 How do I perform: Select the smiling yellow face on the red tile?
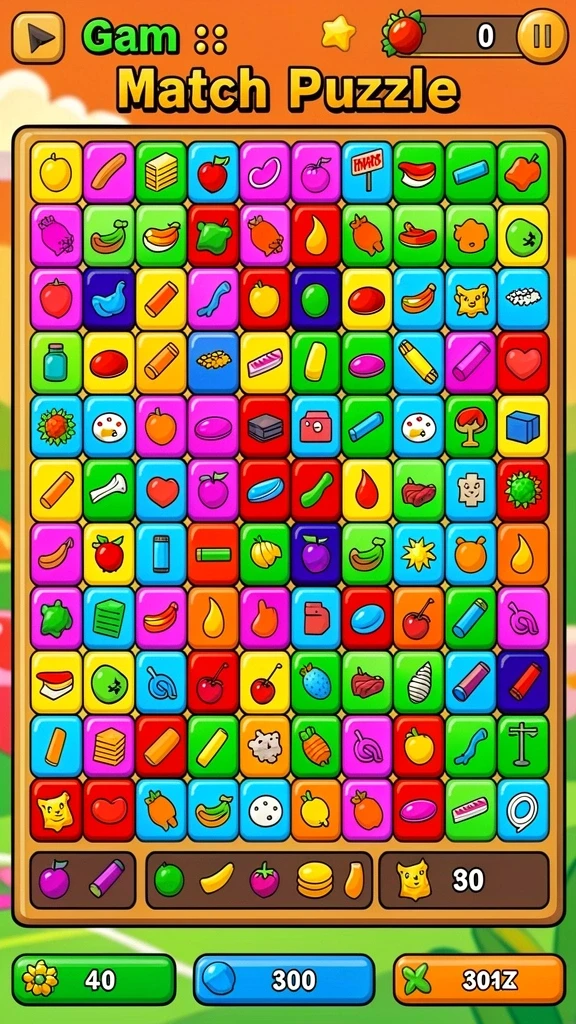(56, 809)
